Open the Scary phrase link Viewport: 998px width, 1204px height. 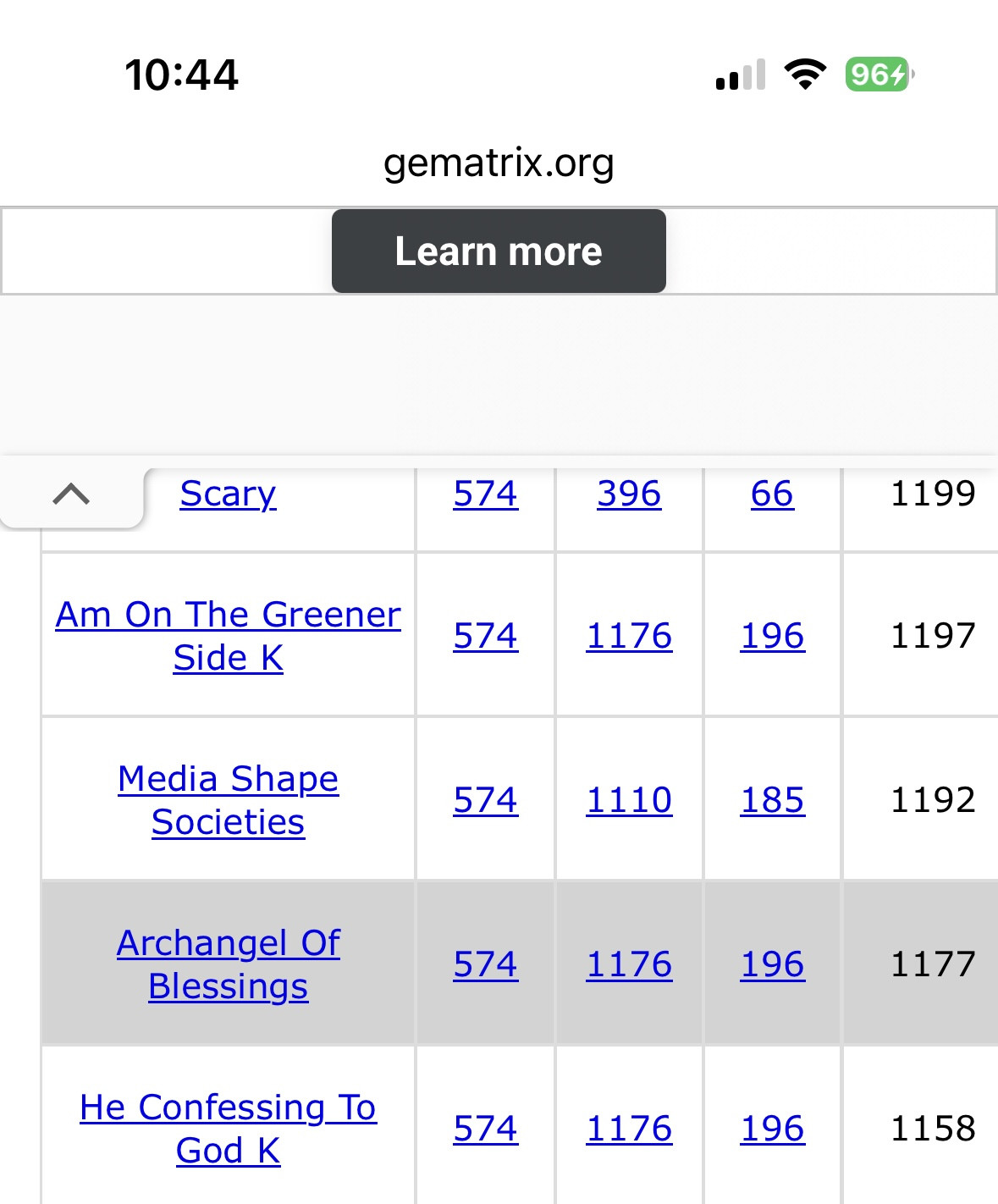[x=228, y=494]
